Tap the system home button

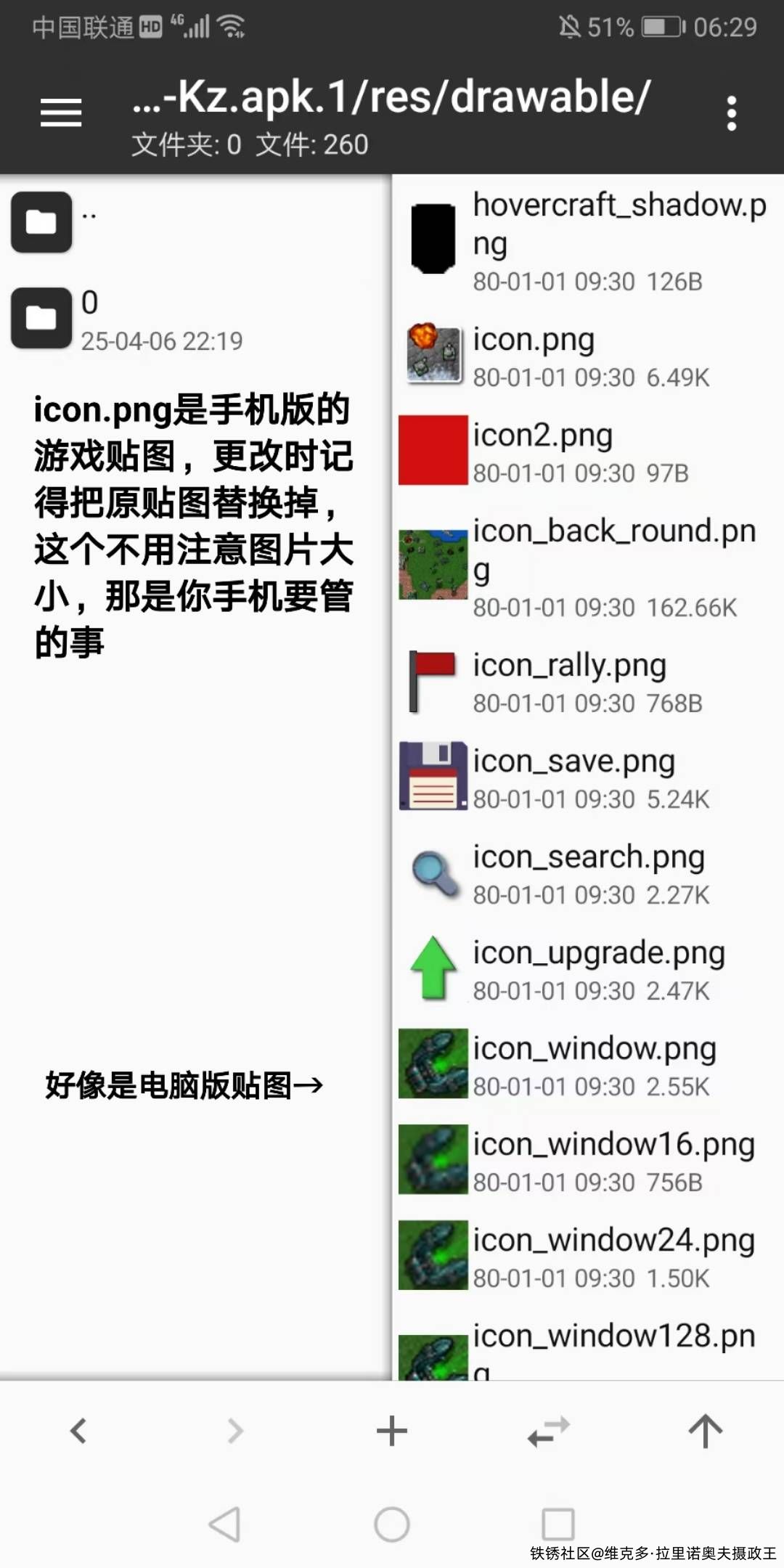pyautogui.click(x=392, y=1524)
